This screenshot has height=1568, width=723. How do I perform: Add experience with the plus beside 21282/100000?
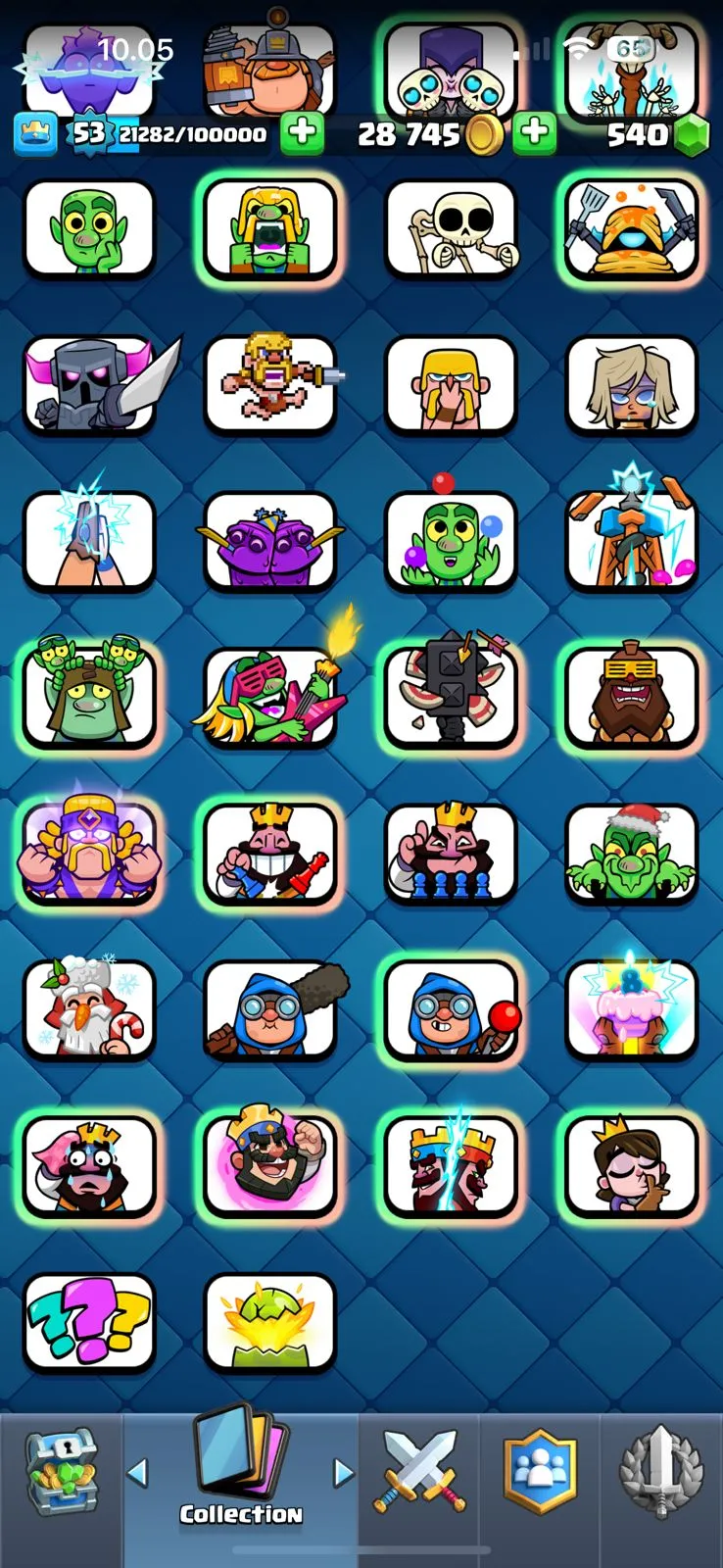(x=302, y=133)
